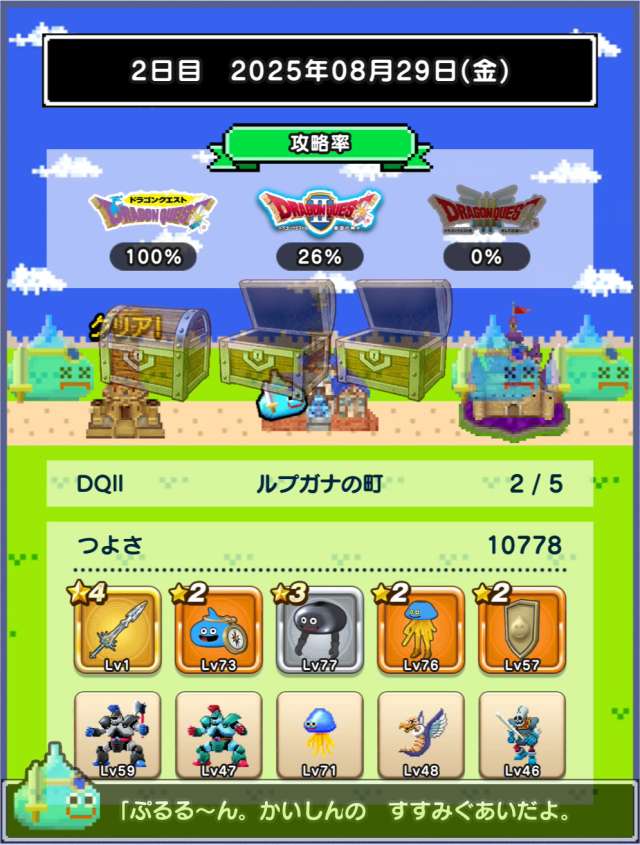Open the 2-star orange jellyfish Lv76 tile
This screenshot has height=845, width=640.
point(421,630)
